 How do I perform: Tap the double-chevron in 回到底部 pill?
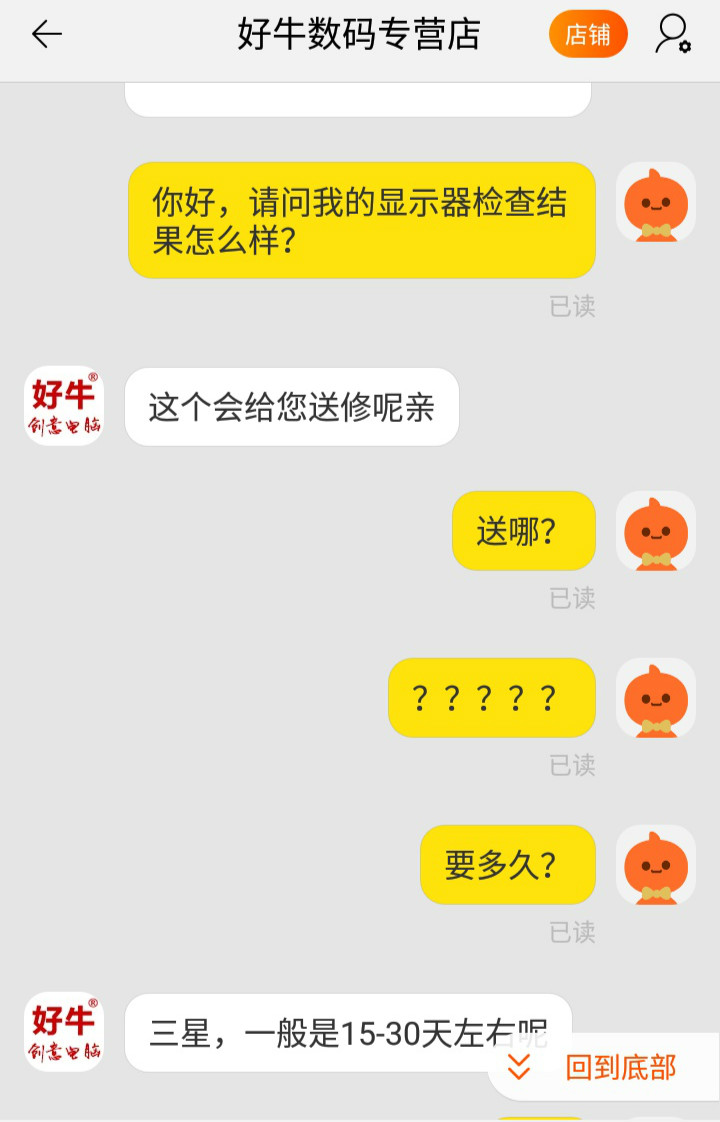click(x=519, y=1067)
